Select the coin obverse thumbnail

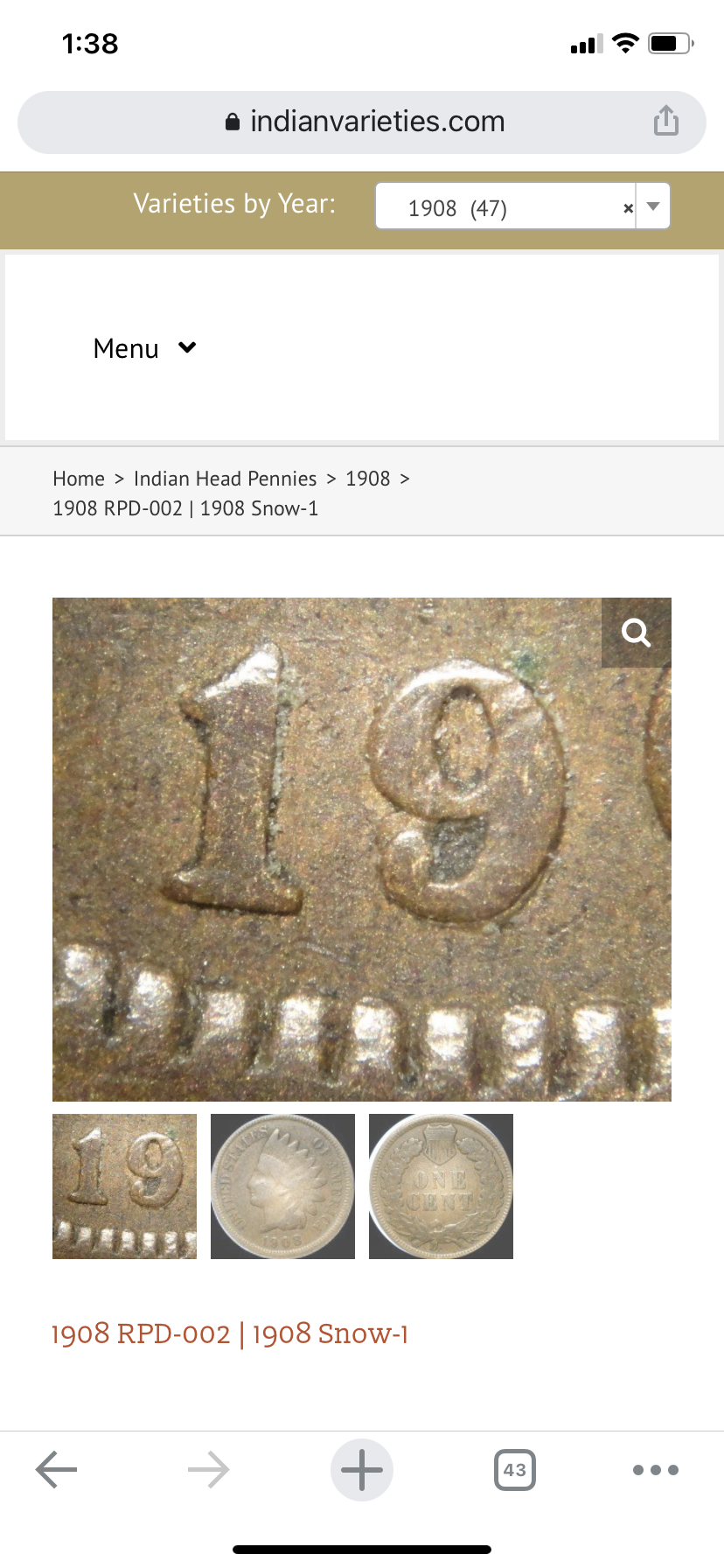point(282,1186)
